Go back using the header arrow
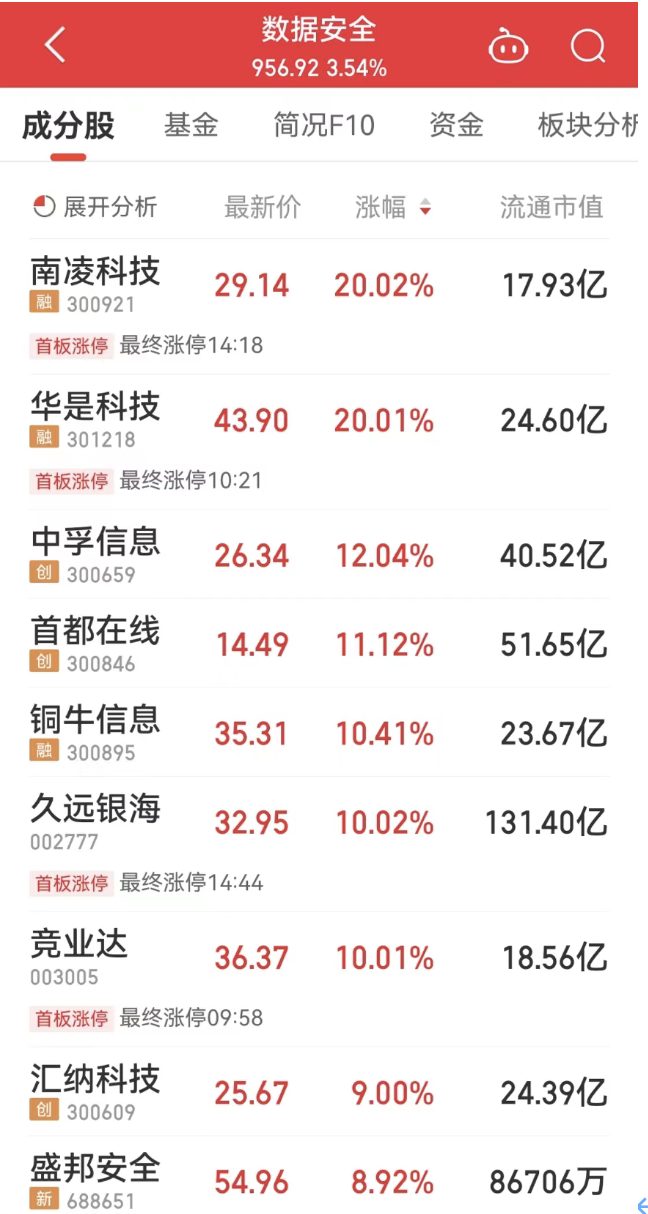 click(55, 45)
